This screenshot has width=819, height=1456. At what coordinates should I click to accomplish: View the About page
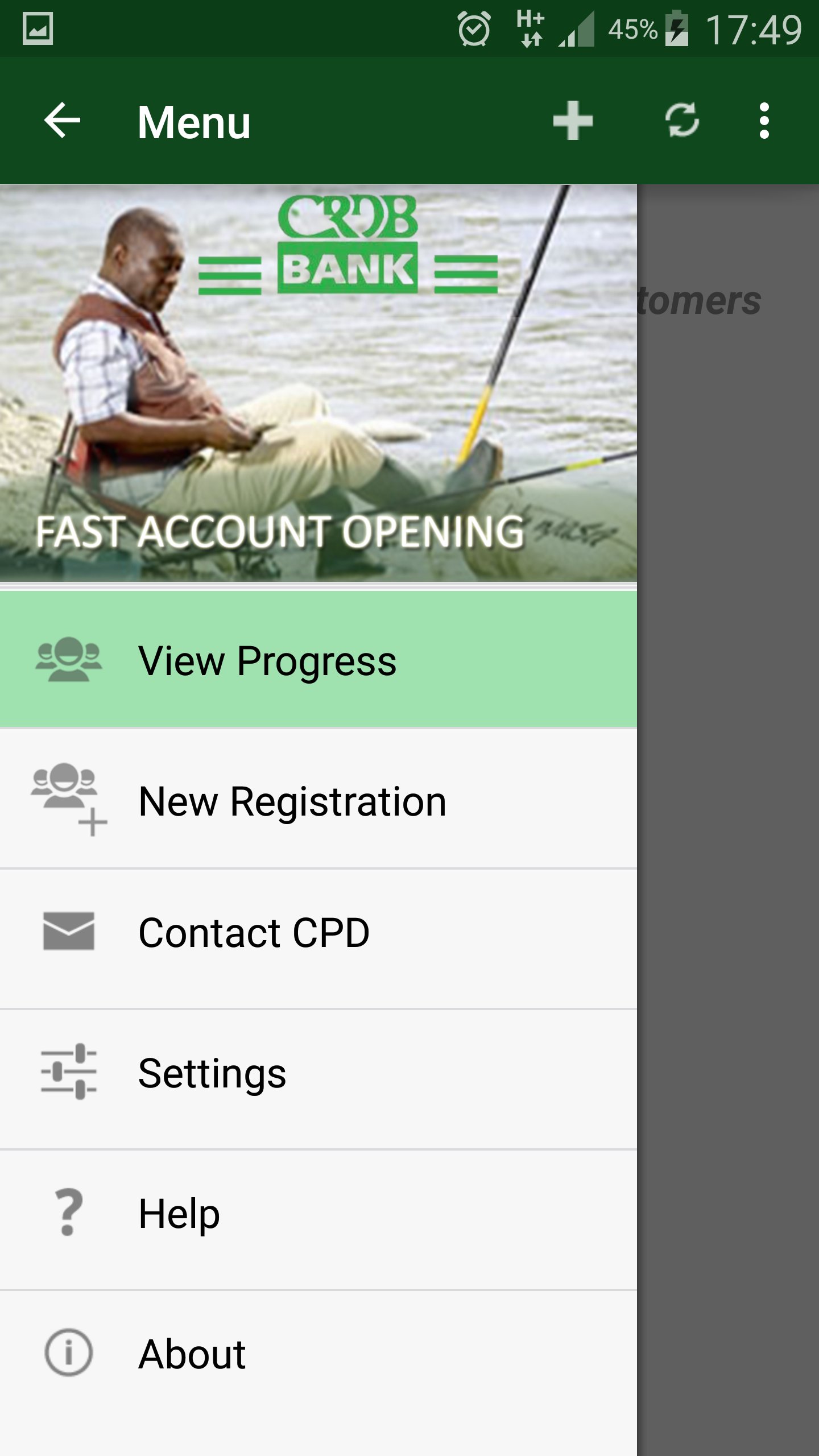point(318,1354)
